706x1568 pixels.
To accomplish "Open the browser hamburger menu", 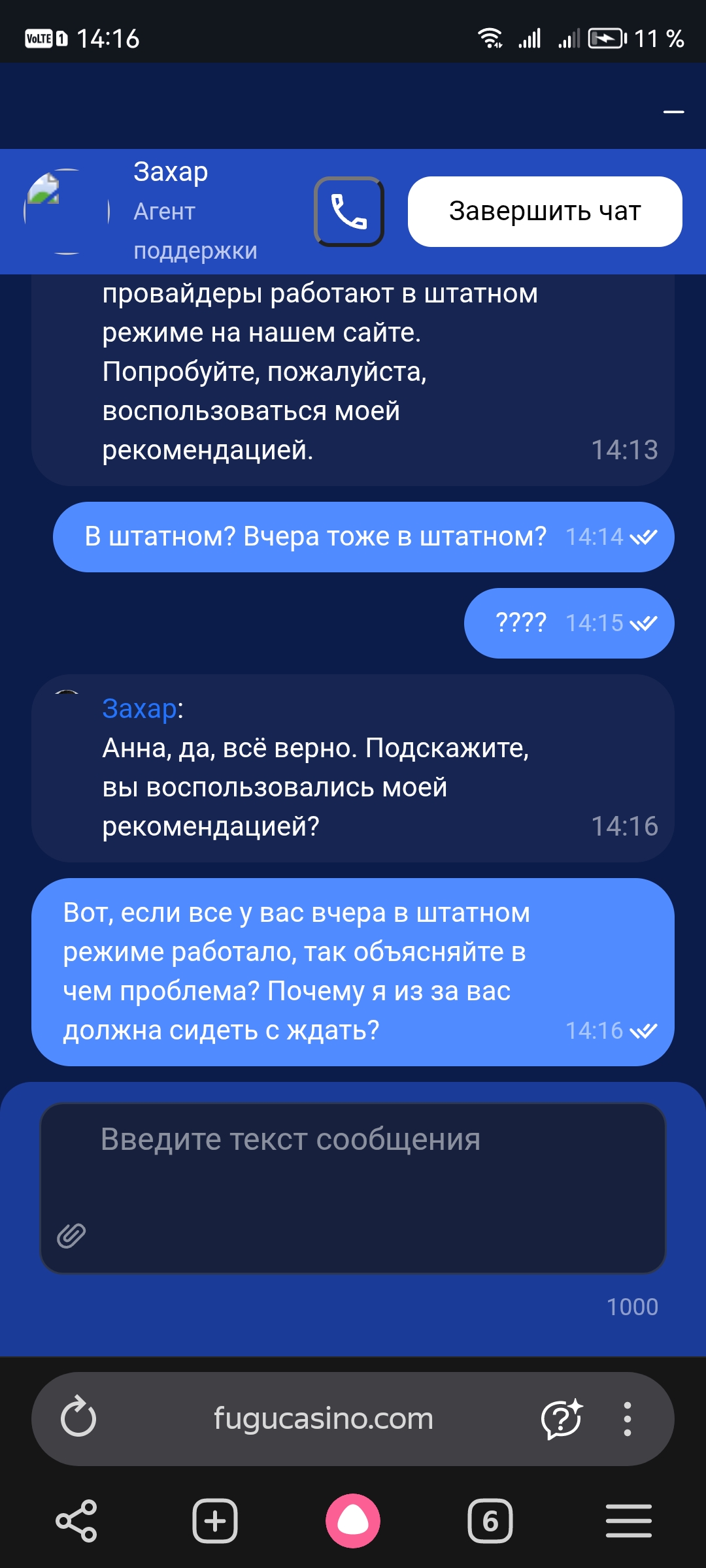I will [x=628, y=1521].
